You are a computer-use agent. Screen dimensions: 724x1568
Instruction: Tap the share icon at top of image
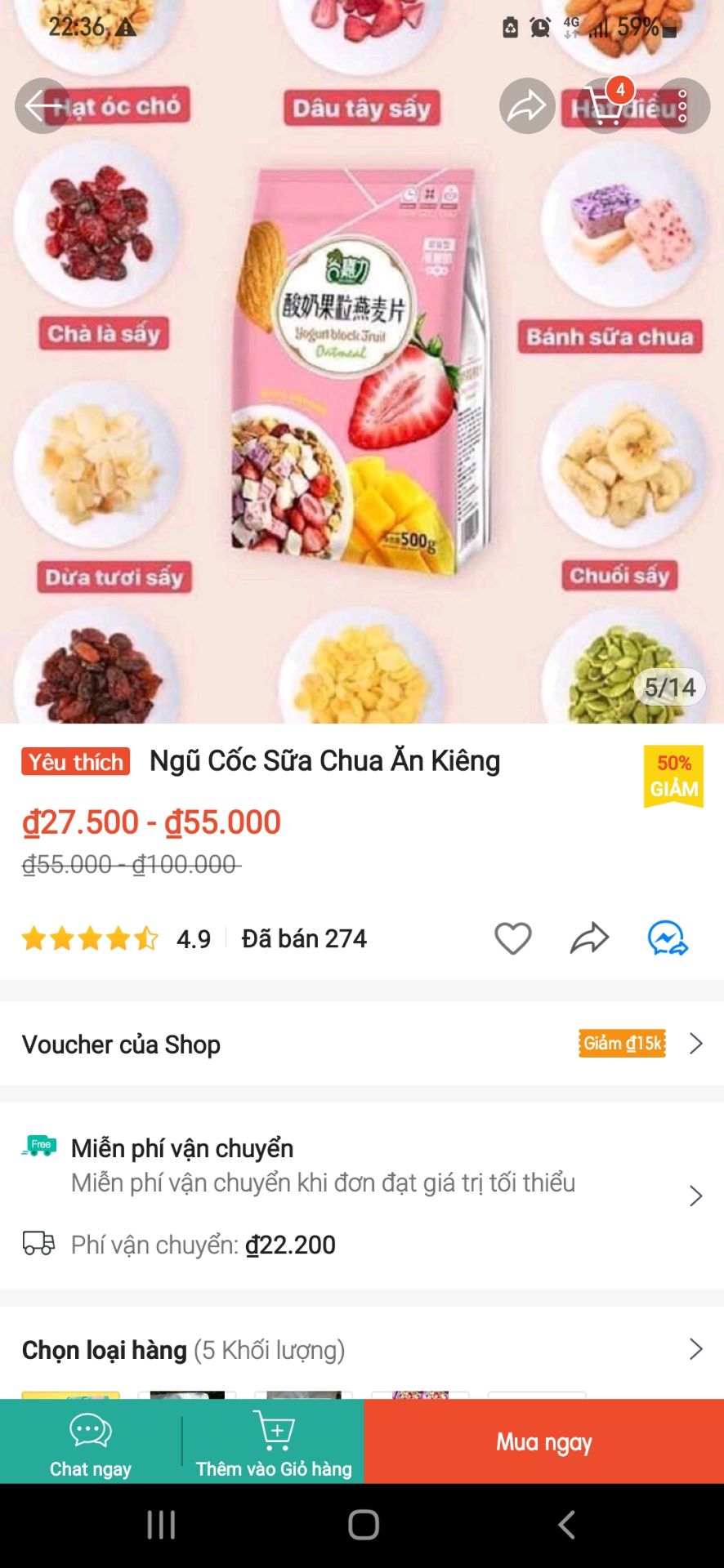(527, 105)
